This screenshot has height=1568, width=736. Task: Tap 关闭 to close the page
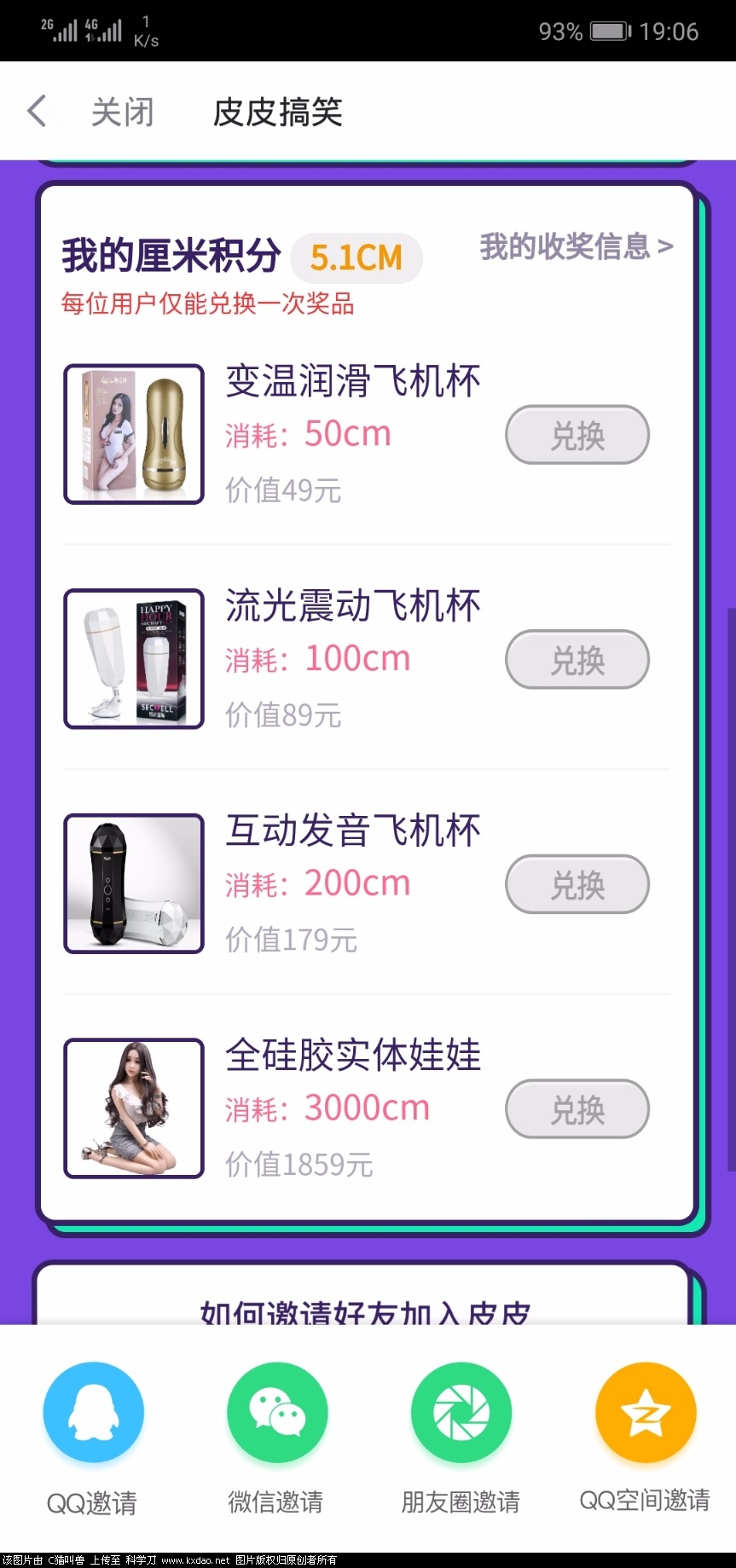(122, 111)
